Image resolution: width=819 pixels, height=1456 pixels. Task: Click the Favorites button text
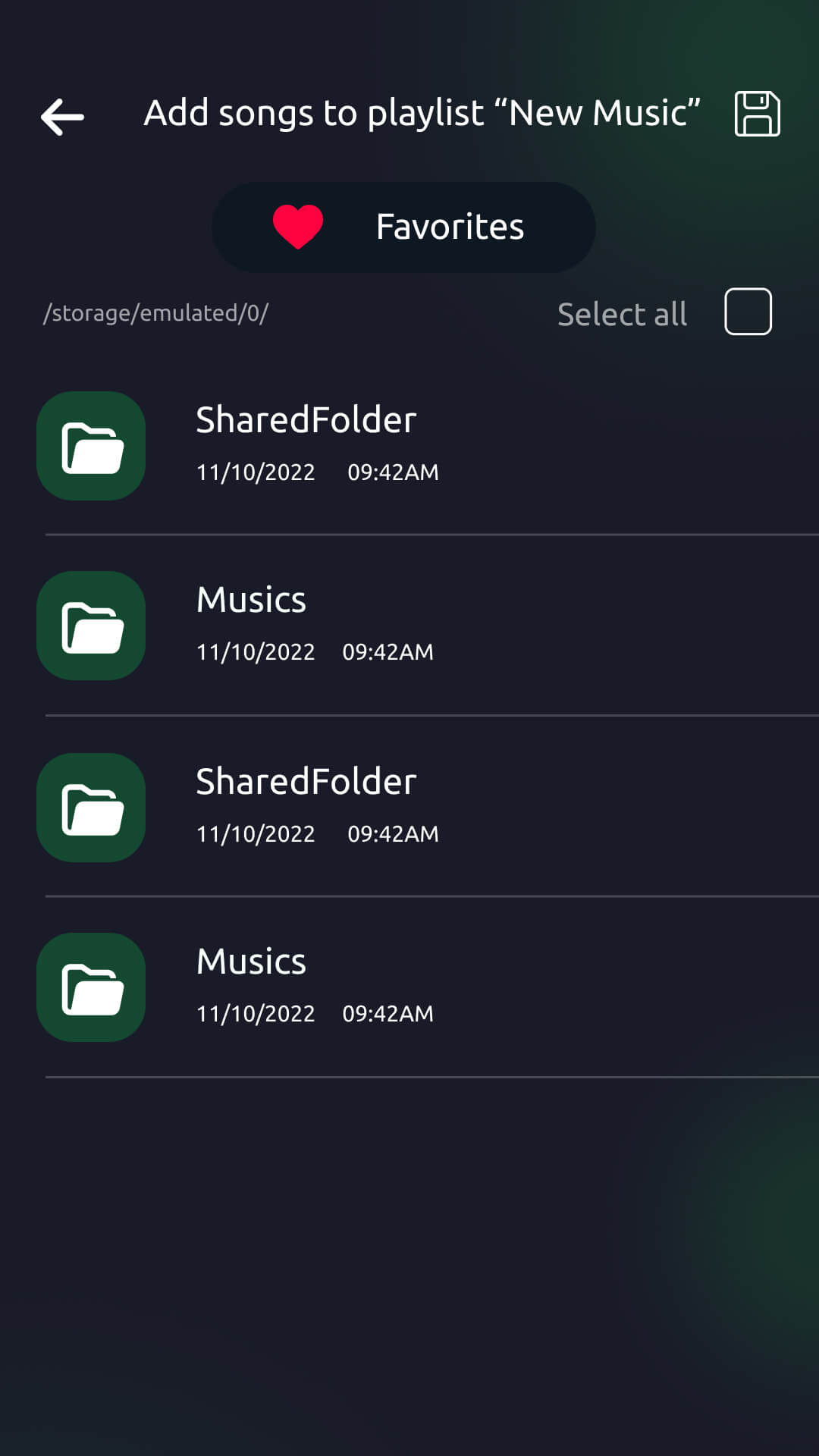coord(450,225)
